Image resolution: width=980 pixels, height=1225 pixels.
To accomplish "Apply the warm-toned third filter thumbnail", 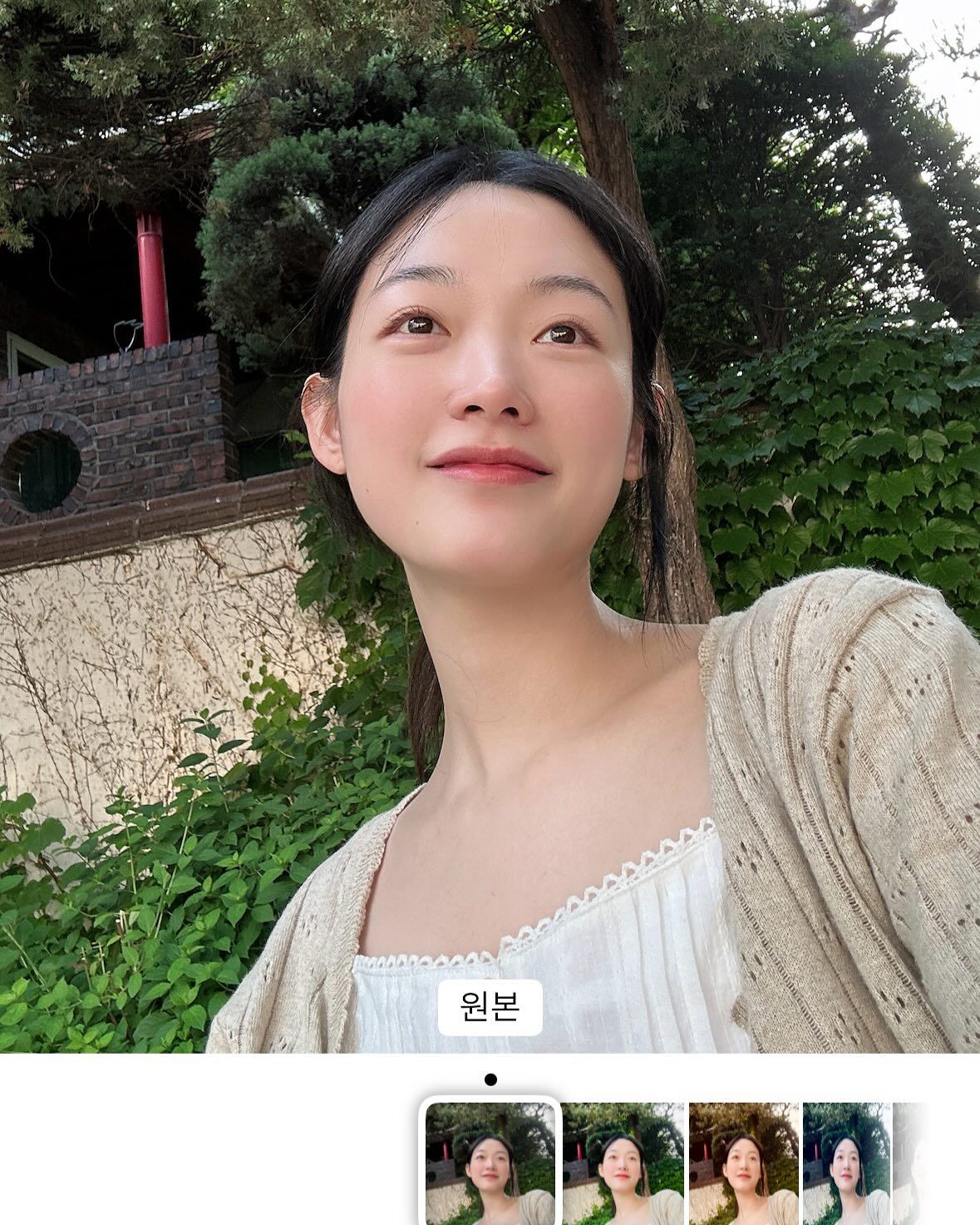I will tap(744, 1164).
